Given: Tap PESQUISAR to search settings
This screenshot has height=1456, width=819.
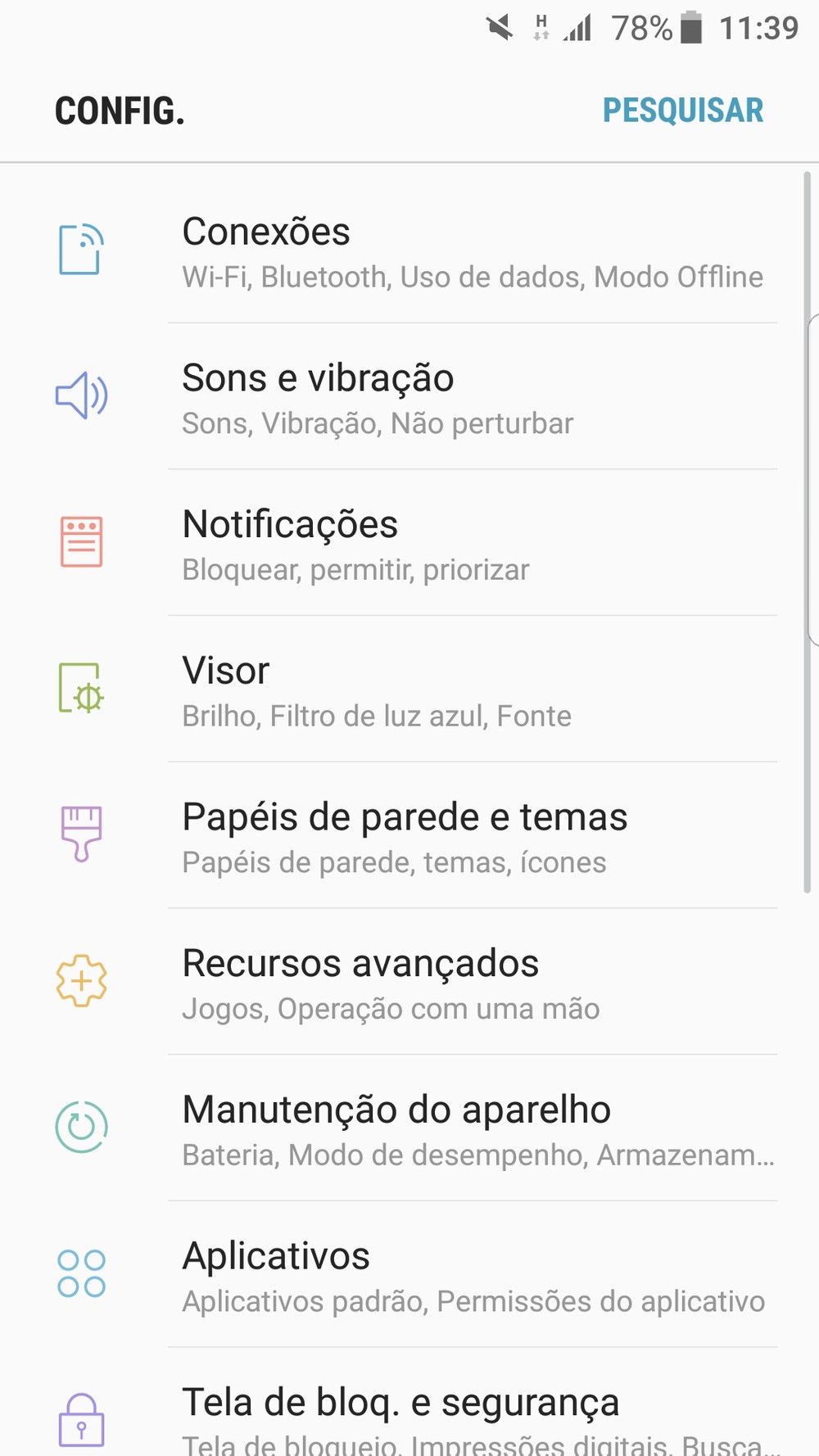Looking at the screenshot, I should (x=683, y=111).
